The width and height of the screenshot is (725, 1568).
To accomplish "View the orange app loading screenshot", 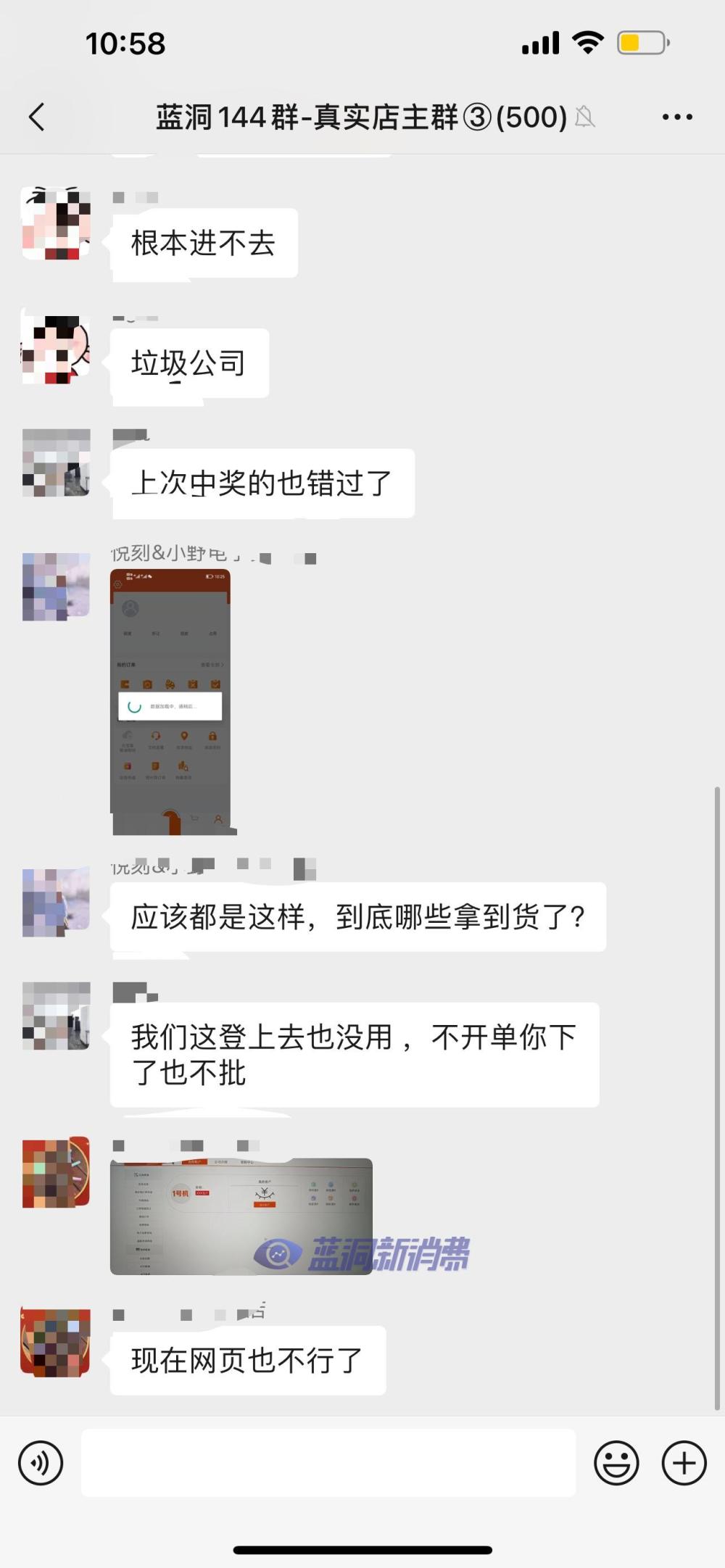I will [174, 700].
